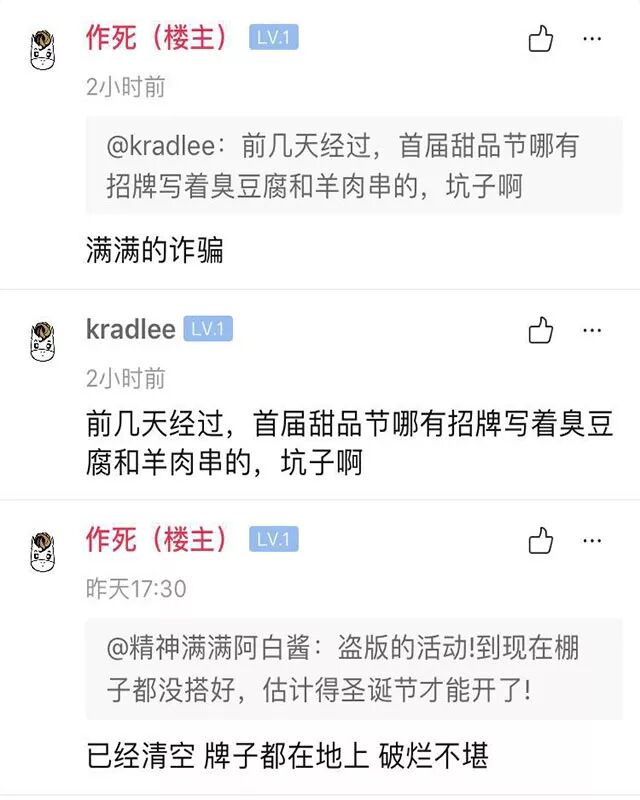Open the kradlee username above the 2小时前 comment
This screenshot has height=800, width=640.
[x=130, y=329]
